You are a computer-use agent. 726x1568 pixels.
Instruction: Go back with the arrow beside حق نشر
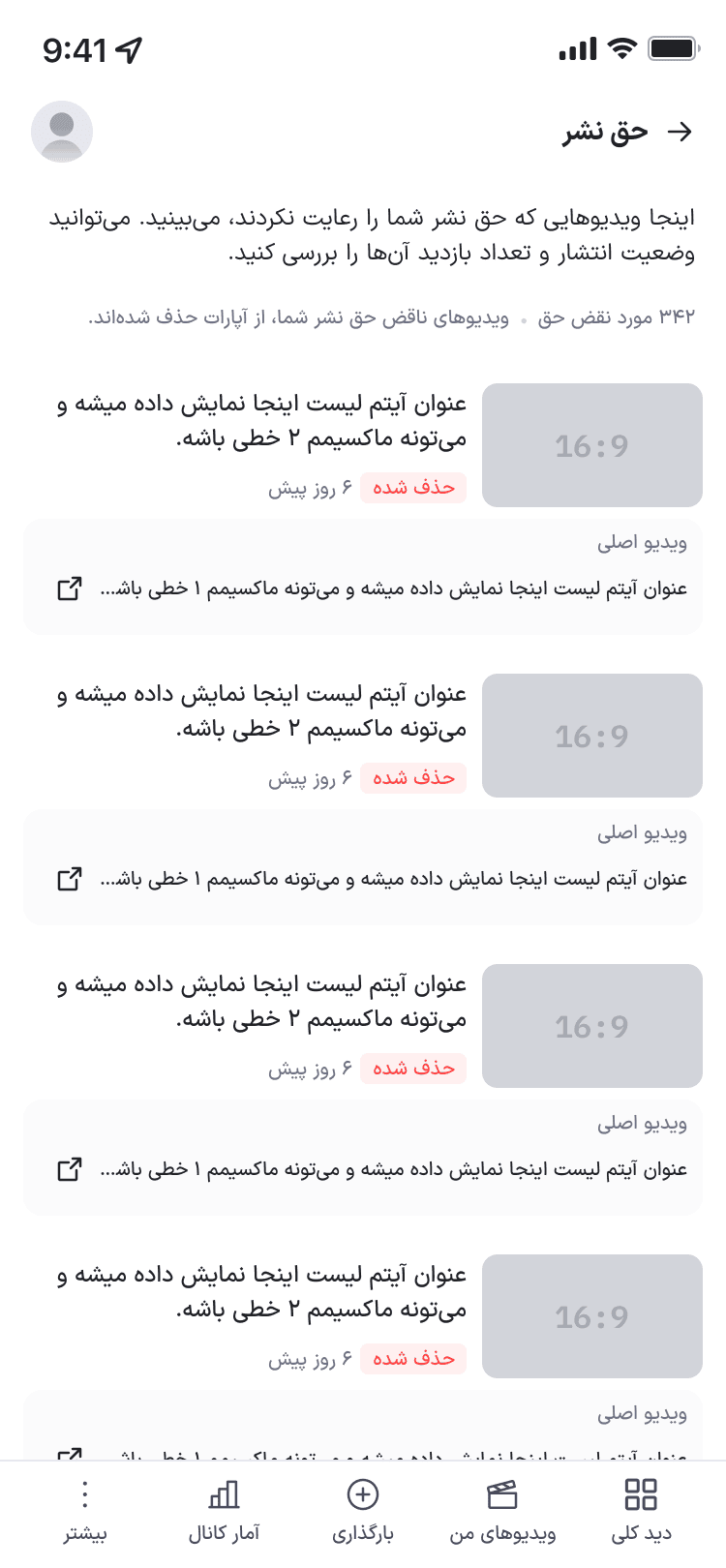click(681, 132)
